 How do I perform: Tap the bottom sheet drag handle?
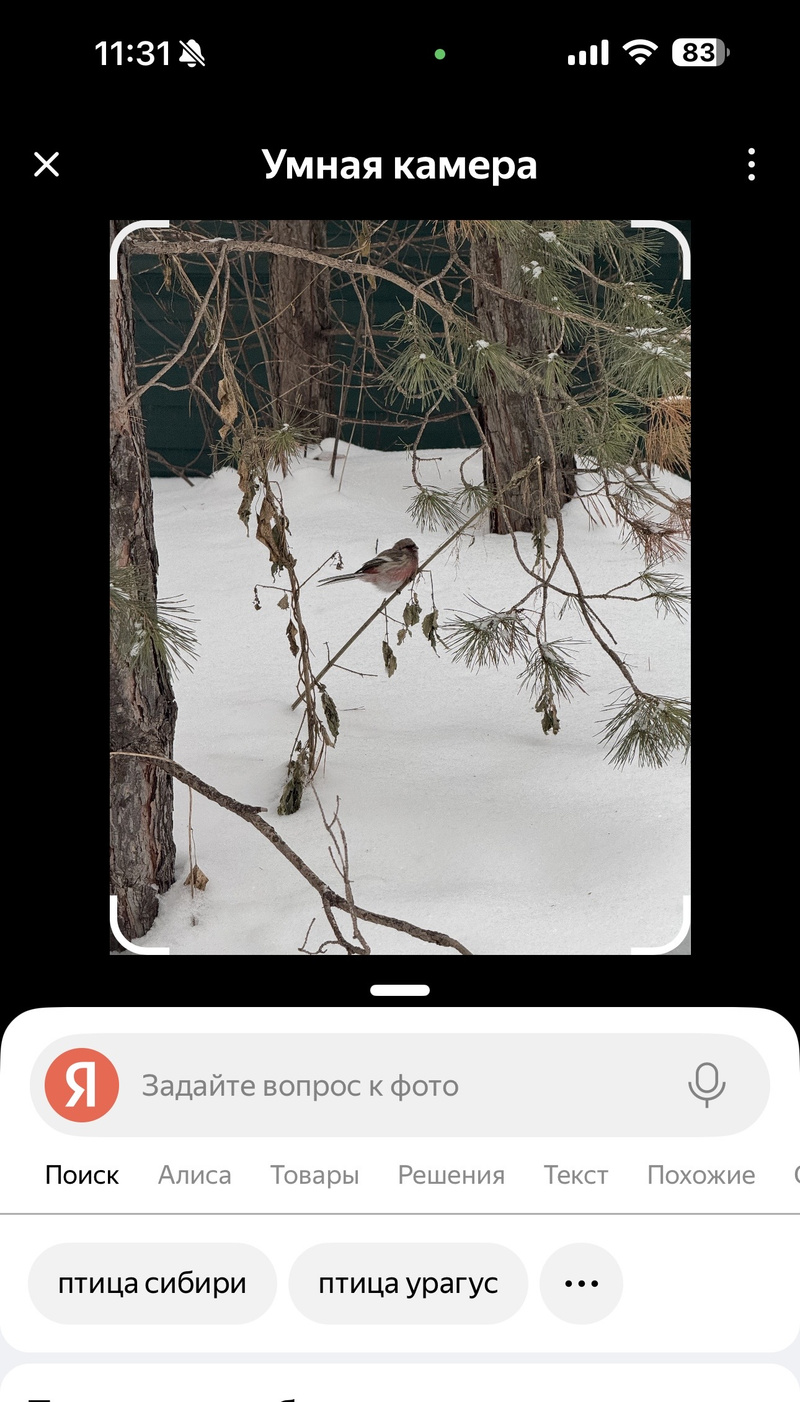tap(400, 990)
